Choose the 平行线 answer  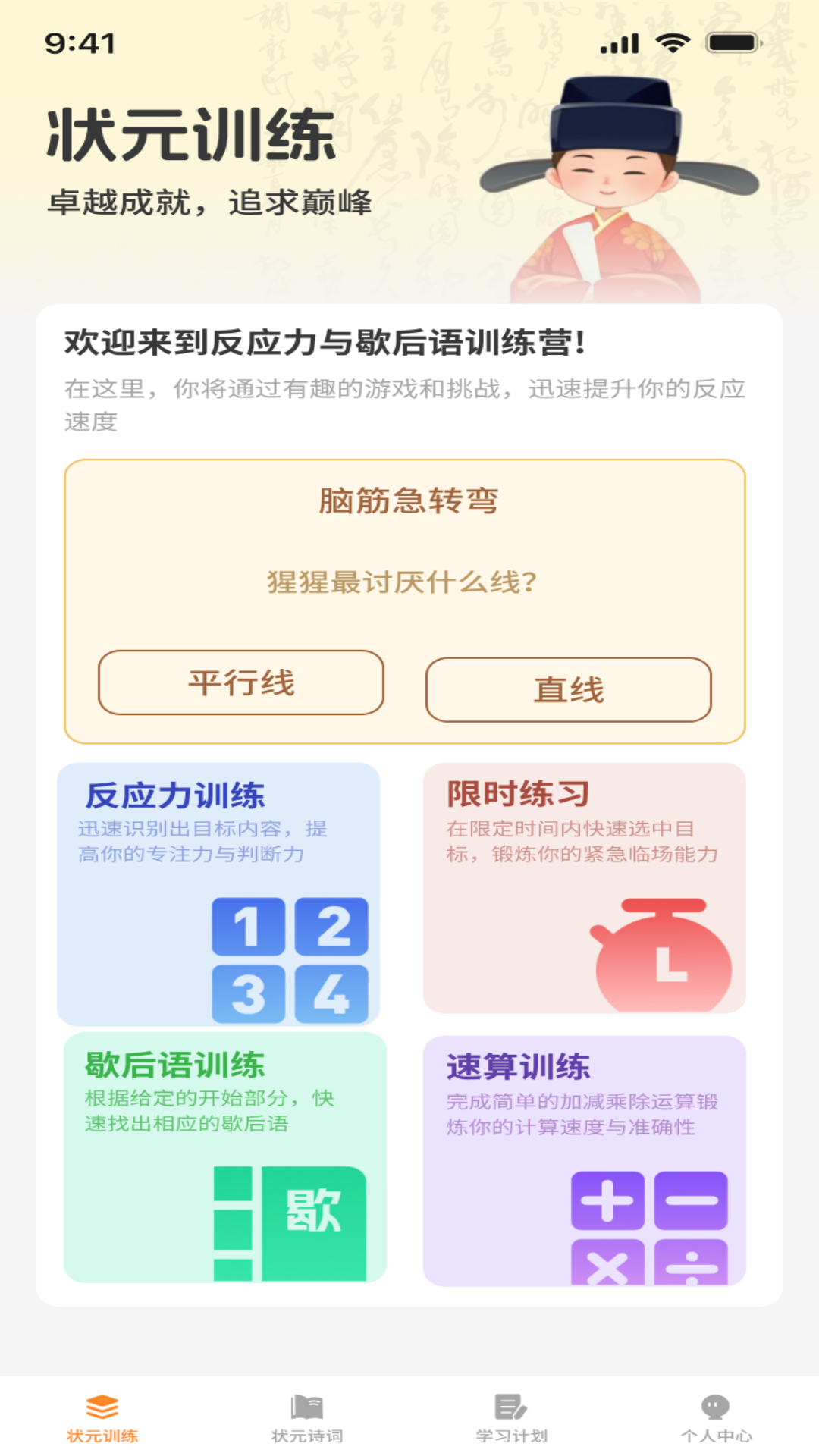click(241, 682)
